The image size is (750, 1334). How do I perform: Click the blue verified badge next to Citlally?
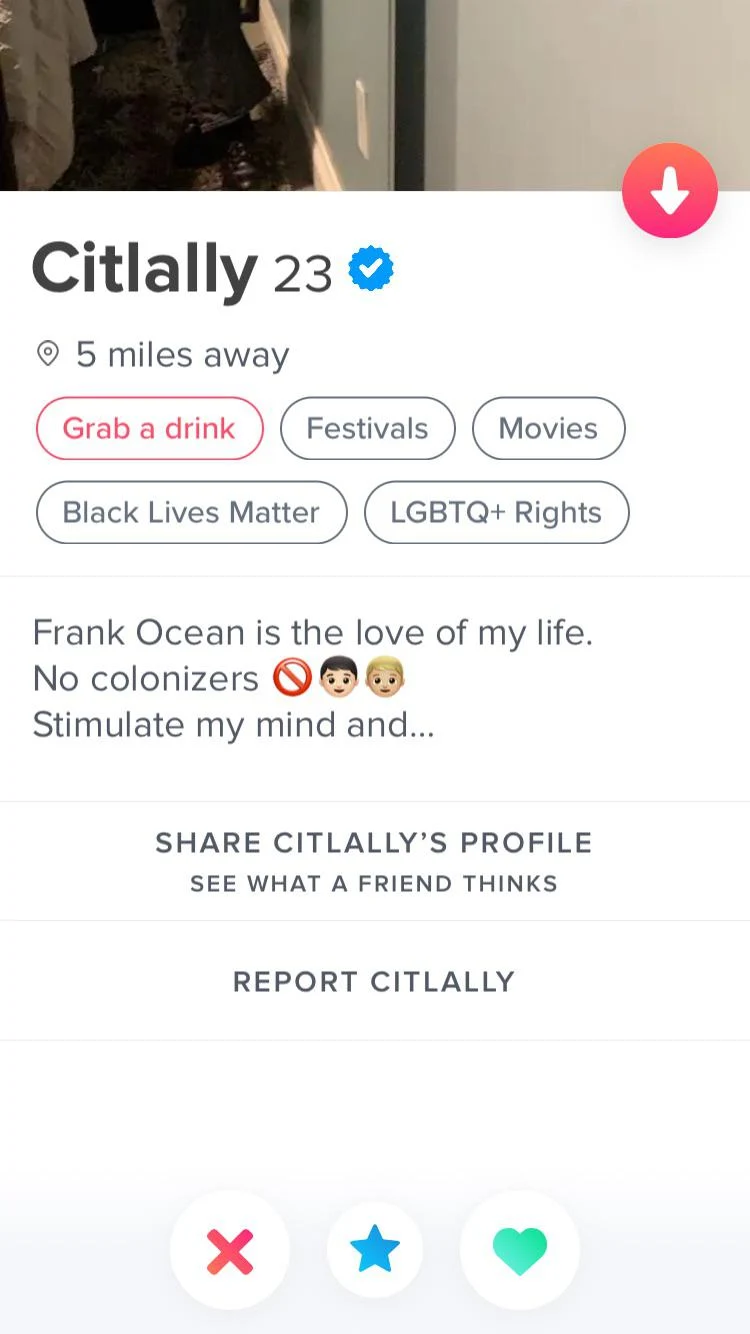coord(371,268)
